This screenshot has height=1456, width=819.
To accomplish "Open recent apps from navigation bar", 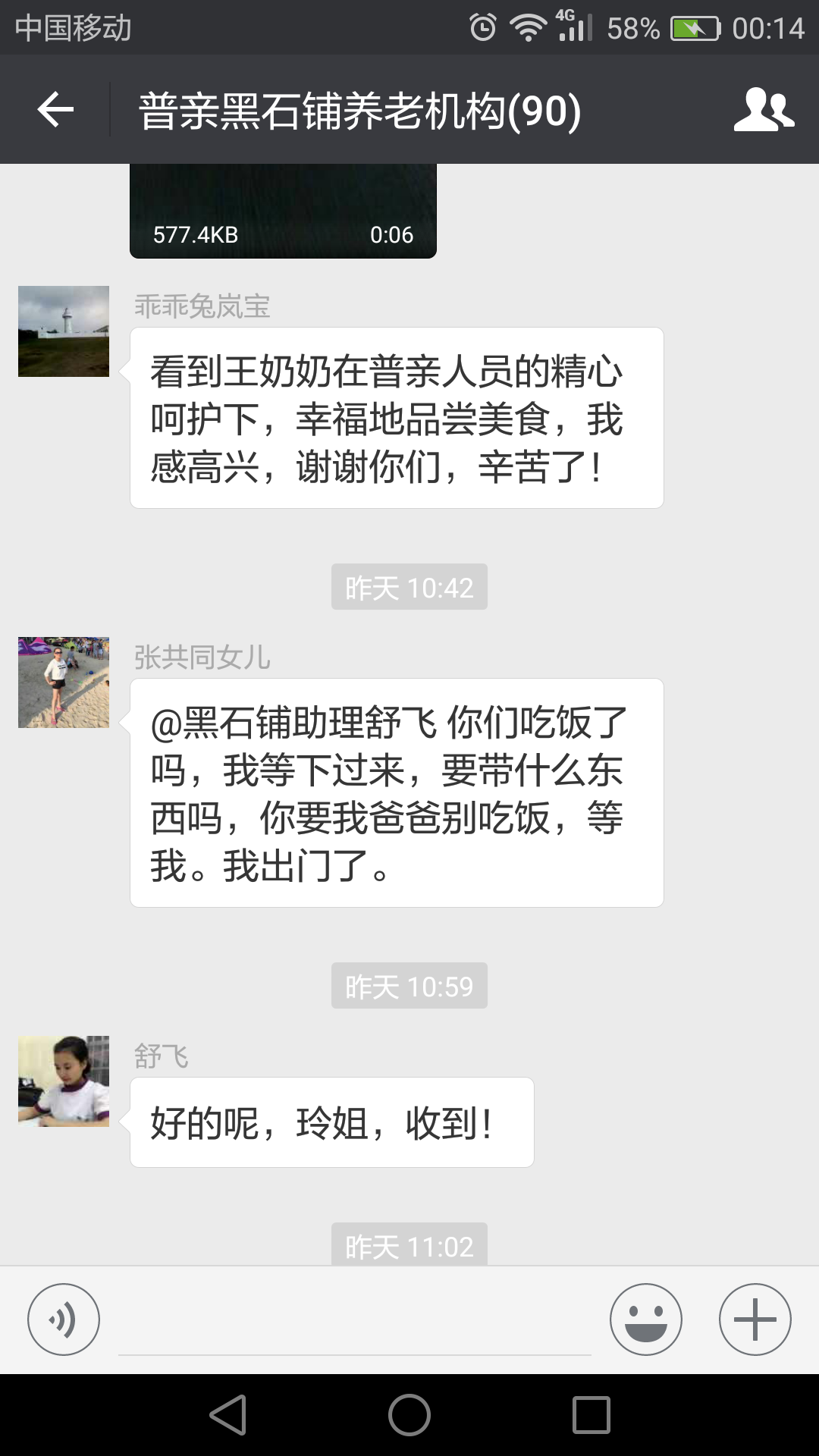I will tap(591, 1415).
